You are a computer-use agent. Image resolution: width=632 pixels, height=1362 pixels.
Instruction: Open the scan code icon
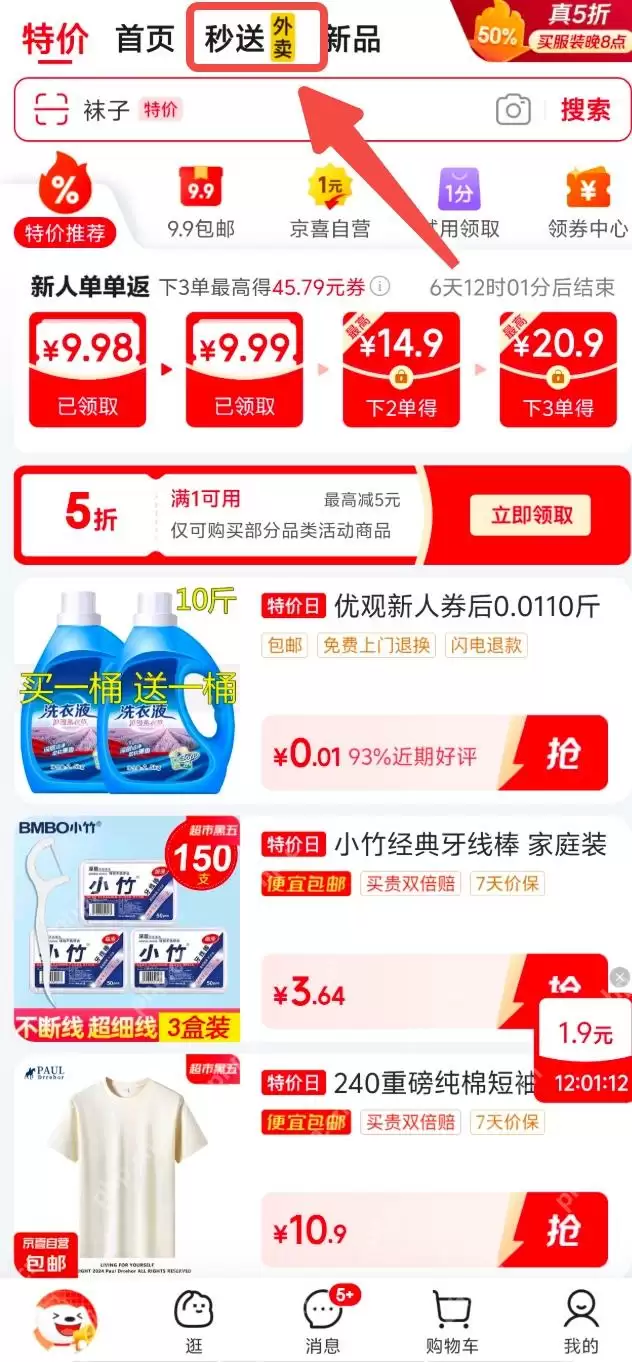pyautogui.click(x=51, y=109)
